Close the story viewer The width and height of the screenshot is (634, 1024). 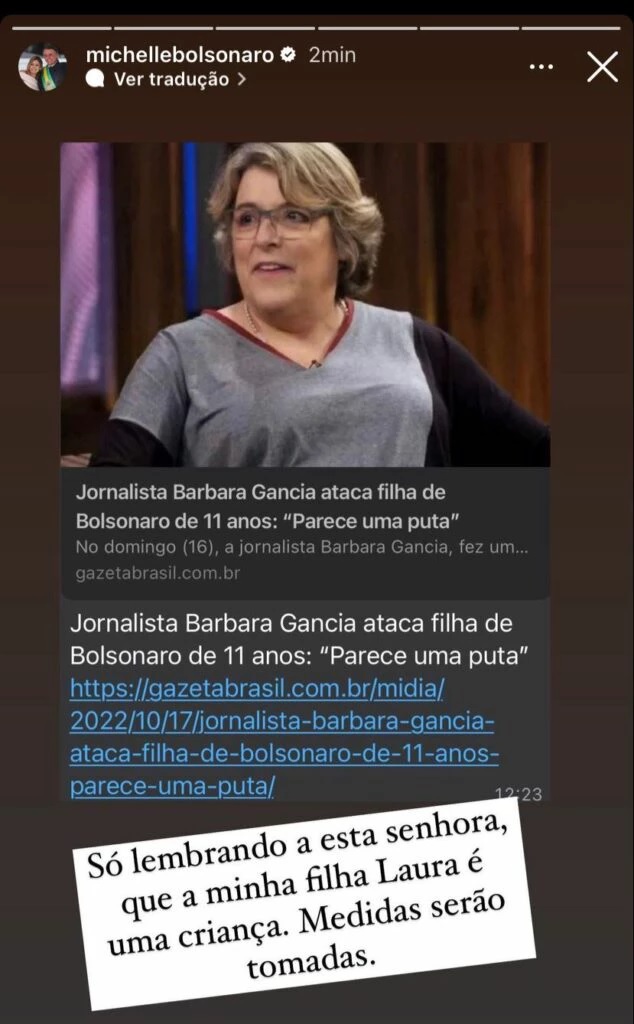pyautogui.click(x=602, y=67)
